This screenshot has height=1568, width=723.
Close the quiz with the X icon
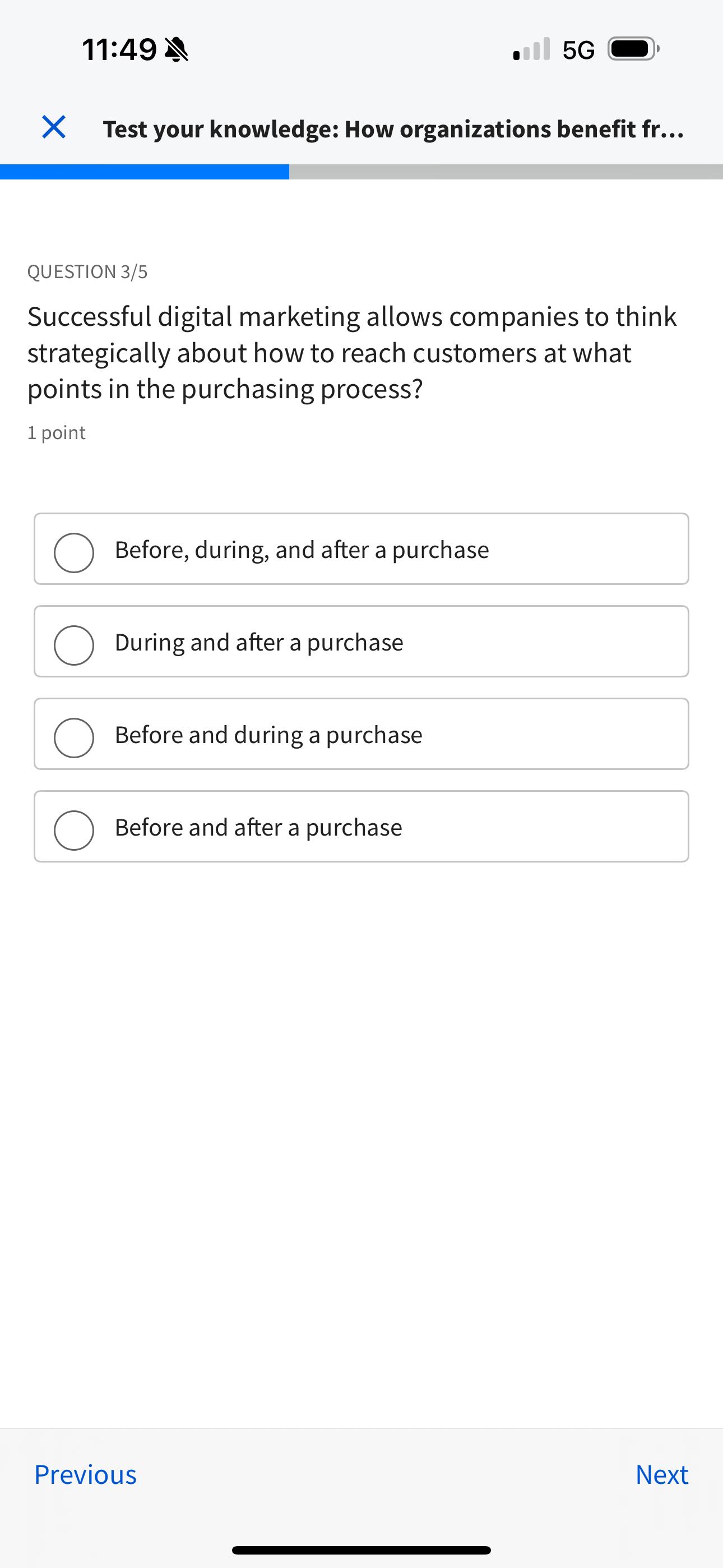pos(54,127)
